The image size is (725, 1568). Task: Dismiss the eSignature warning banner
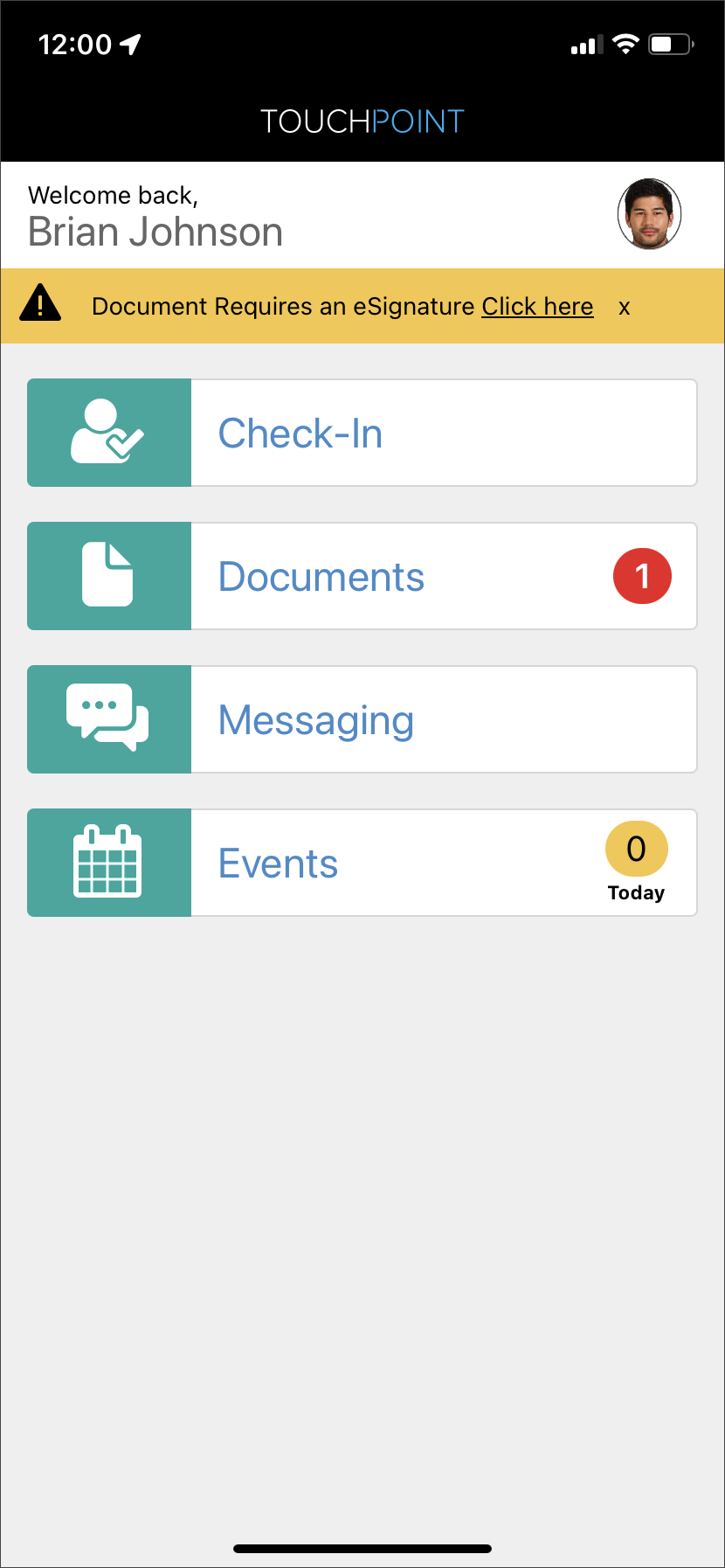625,308
